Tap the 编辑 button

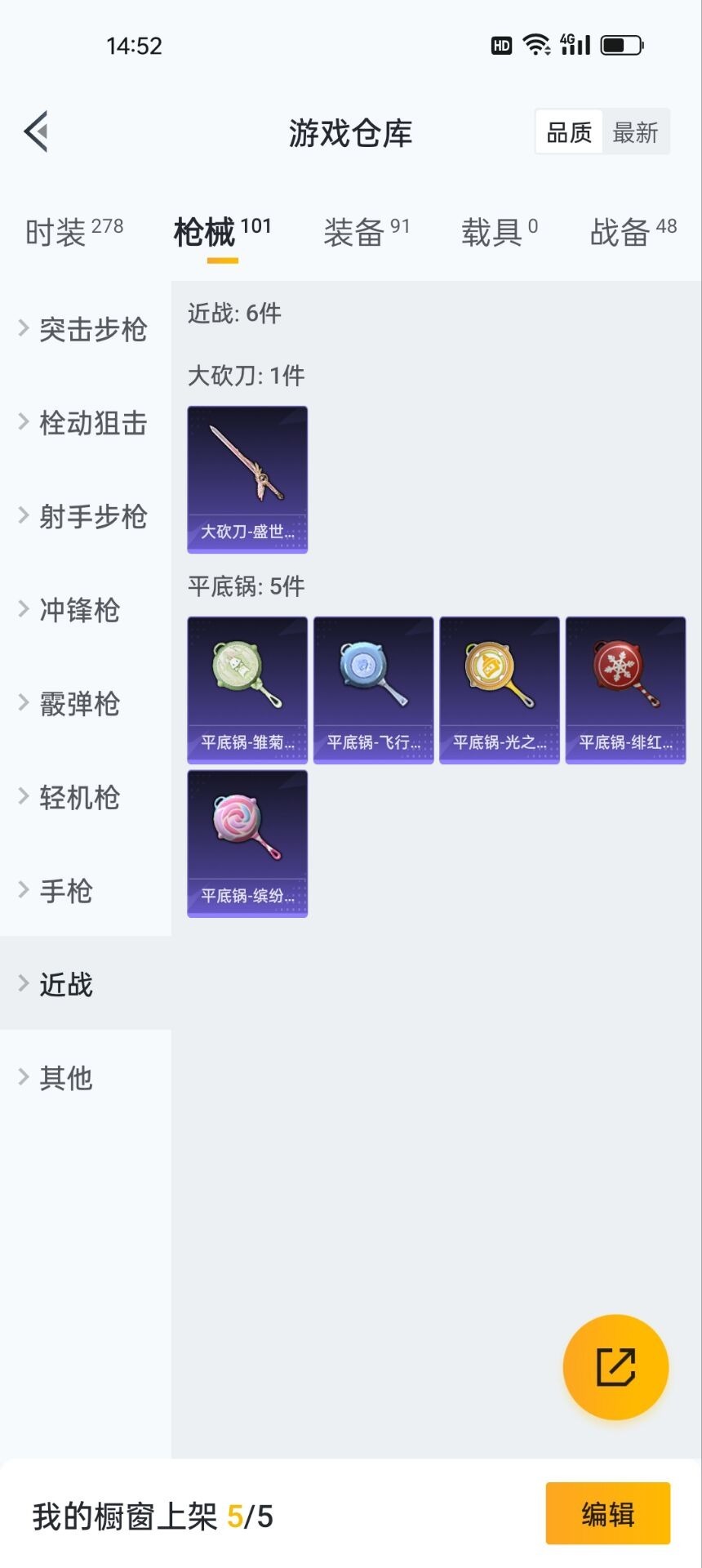607,1514
